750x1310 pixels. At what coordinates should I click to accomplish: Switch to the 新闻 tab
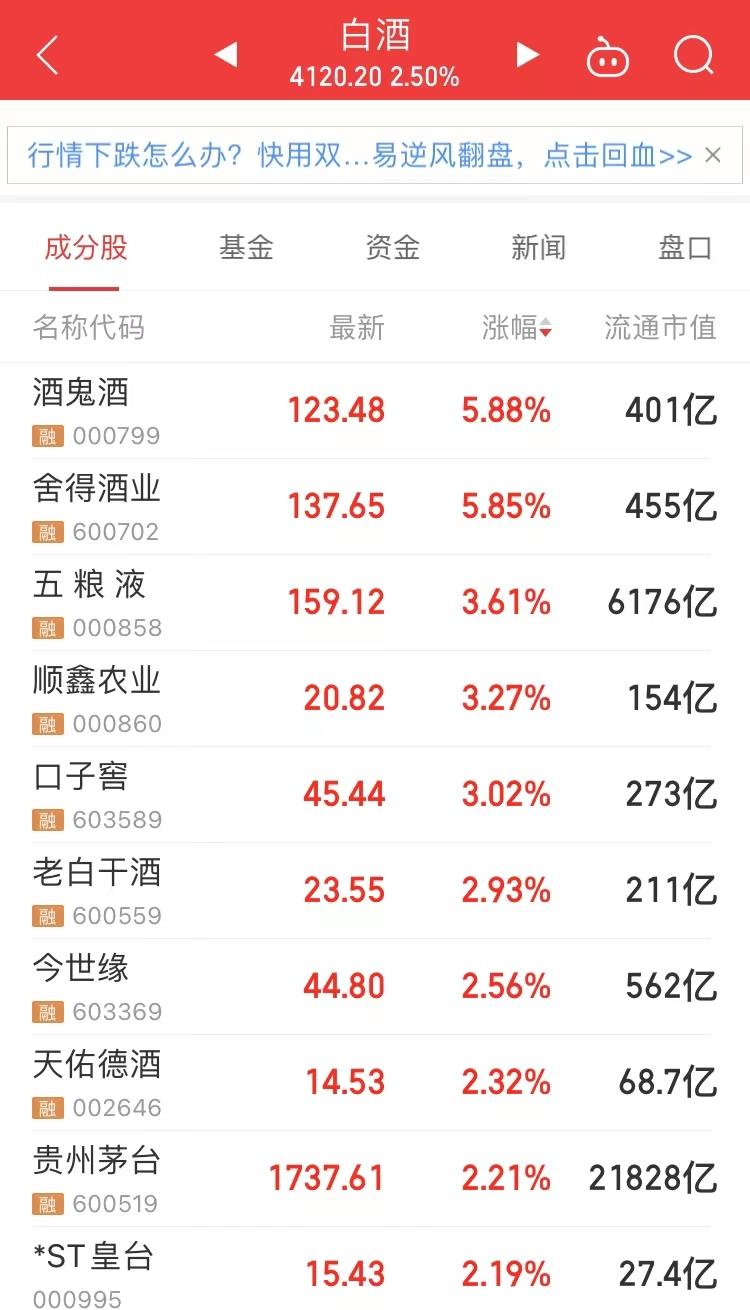click(538, 247)
